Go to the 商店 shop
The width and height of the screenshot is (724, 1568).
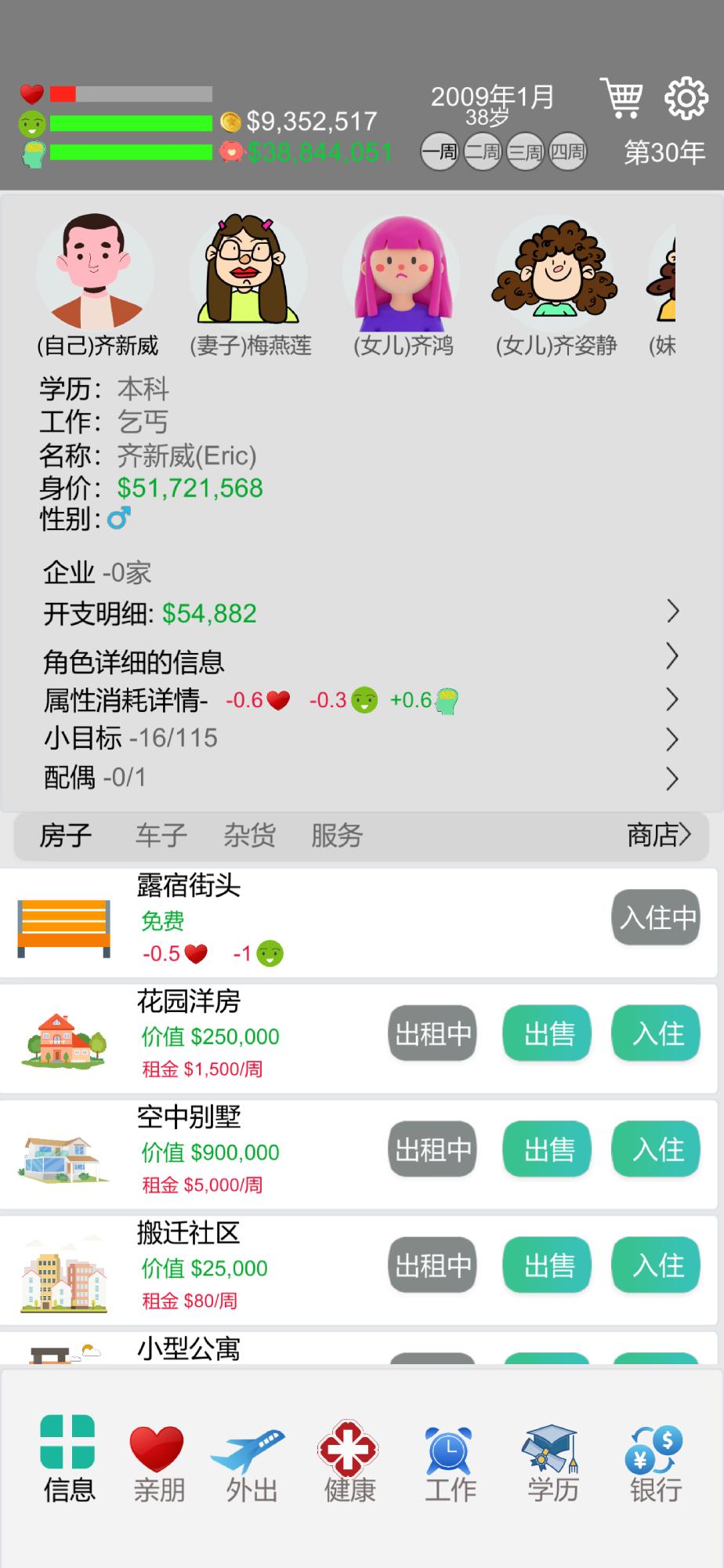(658, 836)
